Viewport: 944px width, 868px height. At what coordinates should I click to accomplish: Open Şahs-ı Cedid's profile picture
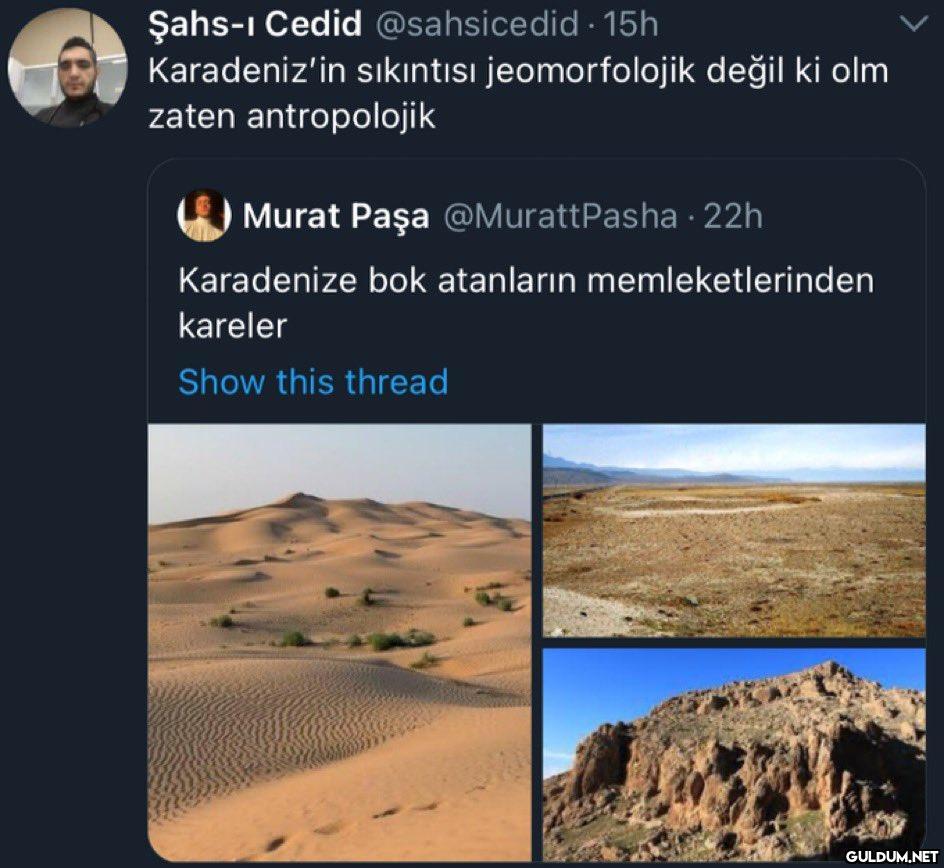click(x=67, y=68)
